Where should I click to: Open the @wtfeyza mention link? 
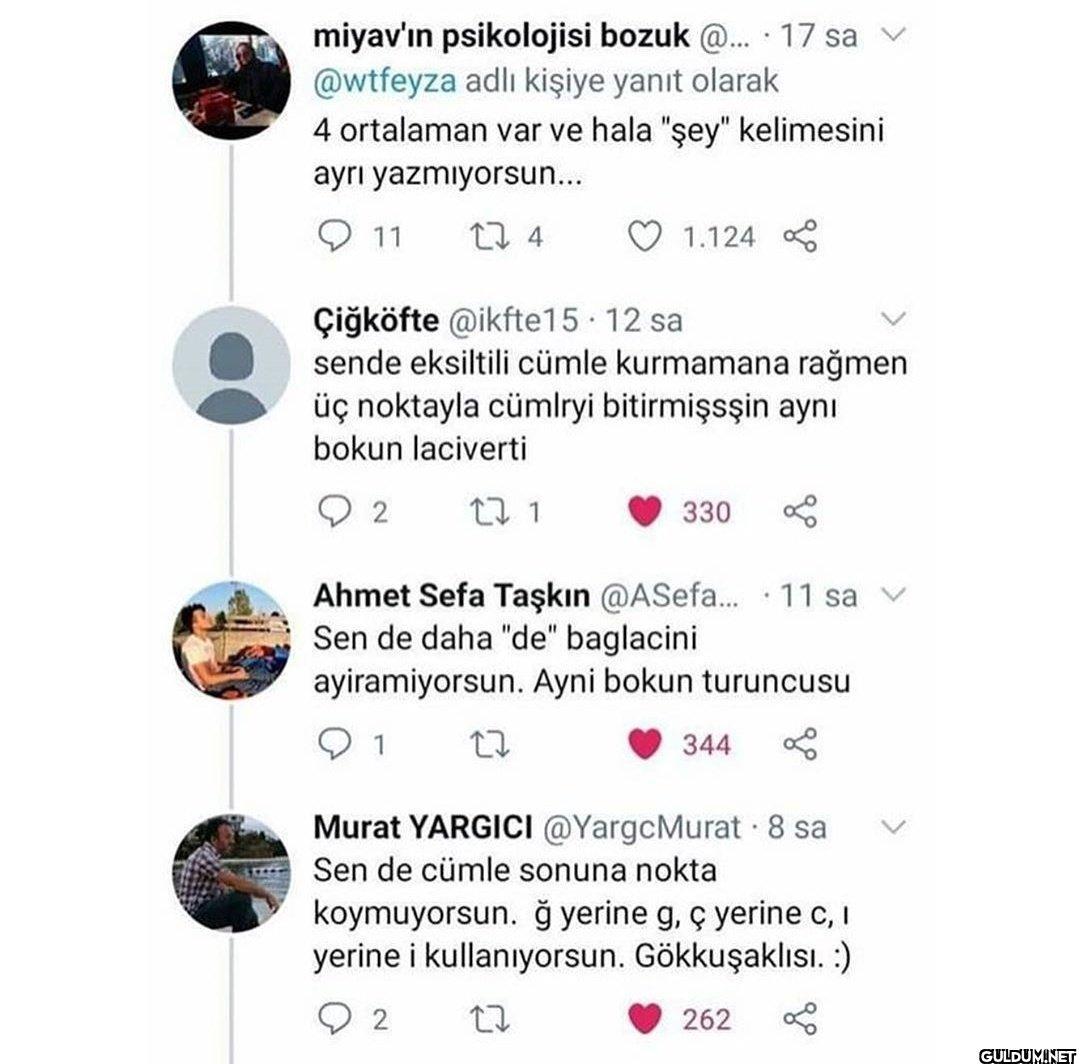[385, 82]
